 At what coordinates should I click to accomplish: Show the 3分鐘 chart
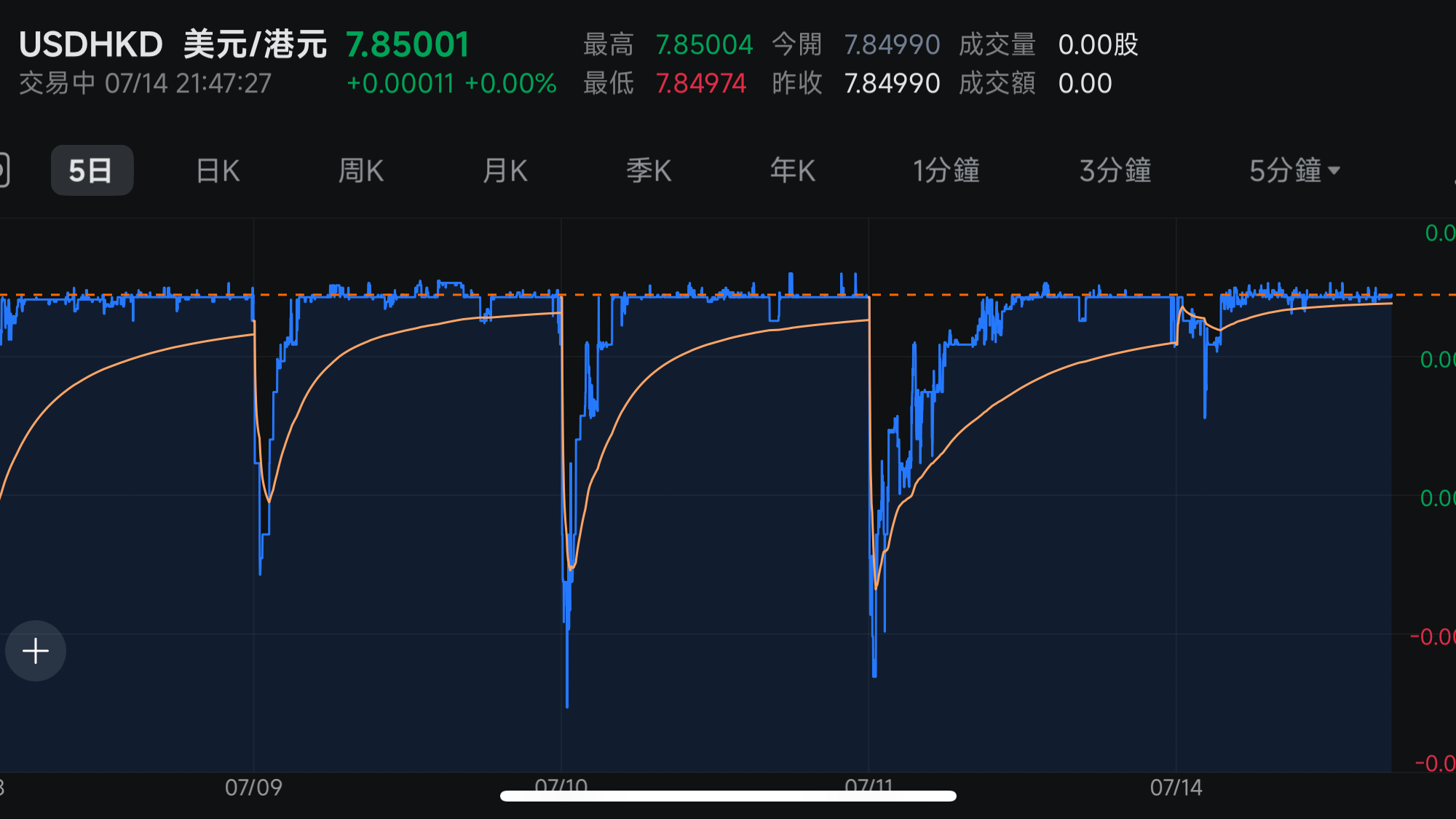click(1115, 170)
